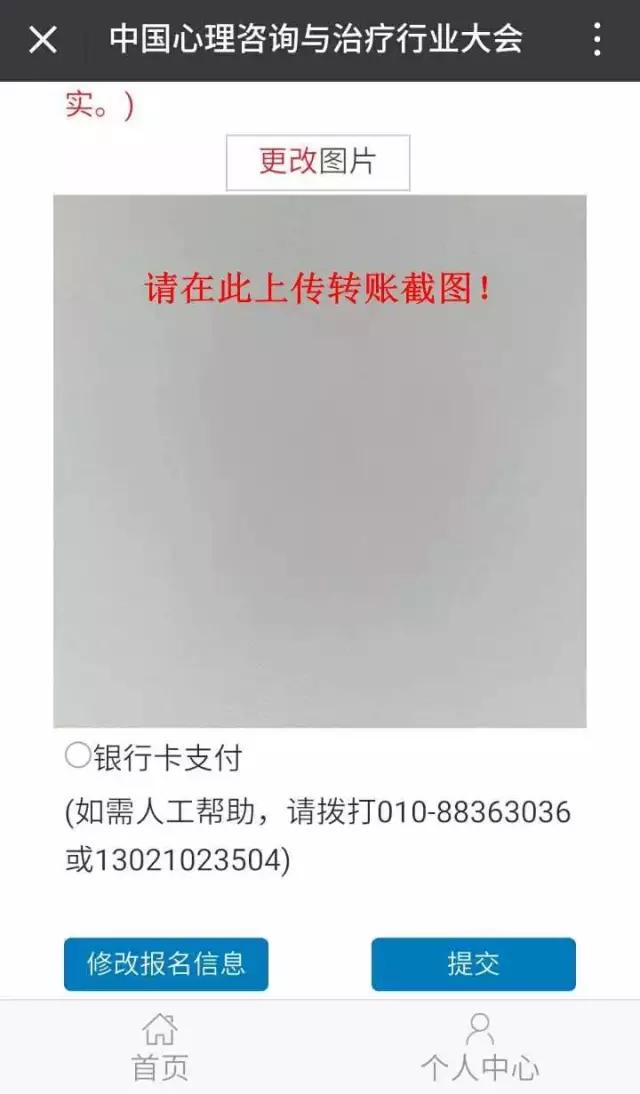Tap 修改报名信息 to edit registration

166,964
